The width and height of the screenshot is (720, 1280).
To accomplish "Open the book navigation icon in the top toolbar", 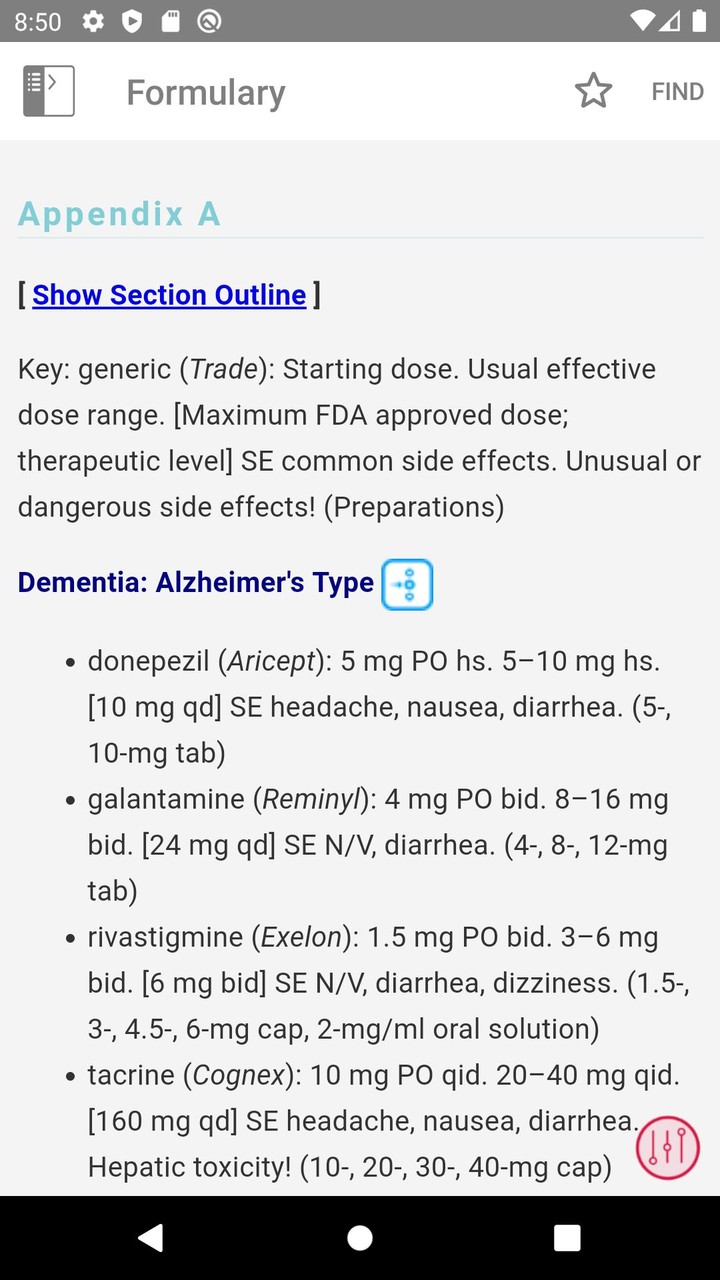I will tap(48, 90).
